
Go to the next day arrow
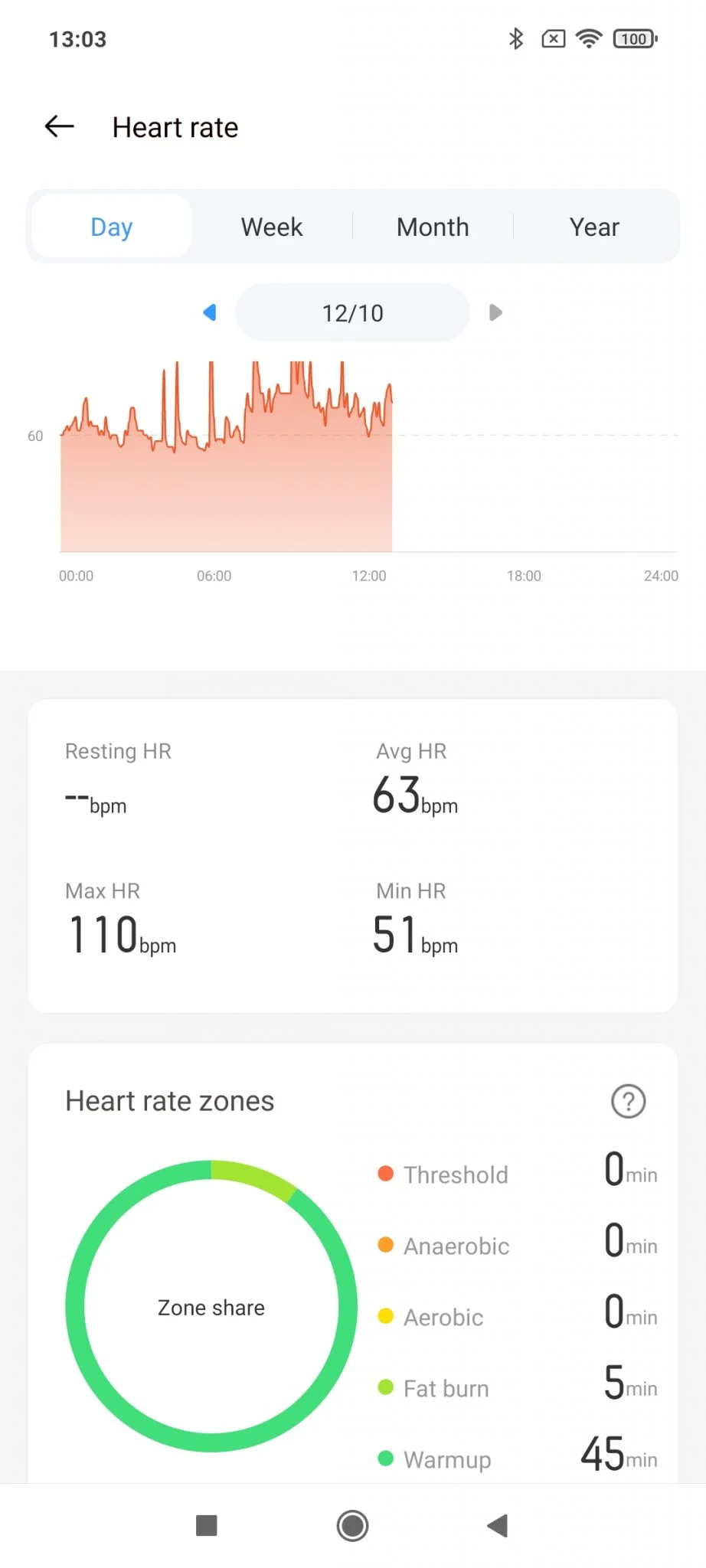(495, 312)
